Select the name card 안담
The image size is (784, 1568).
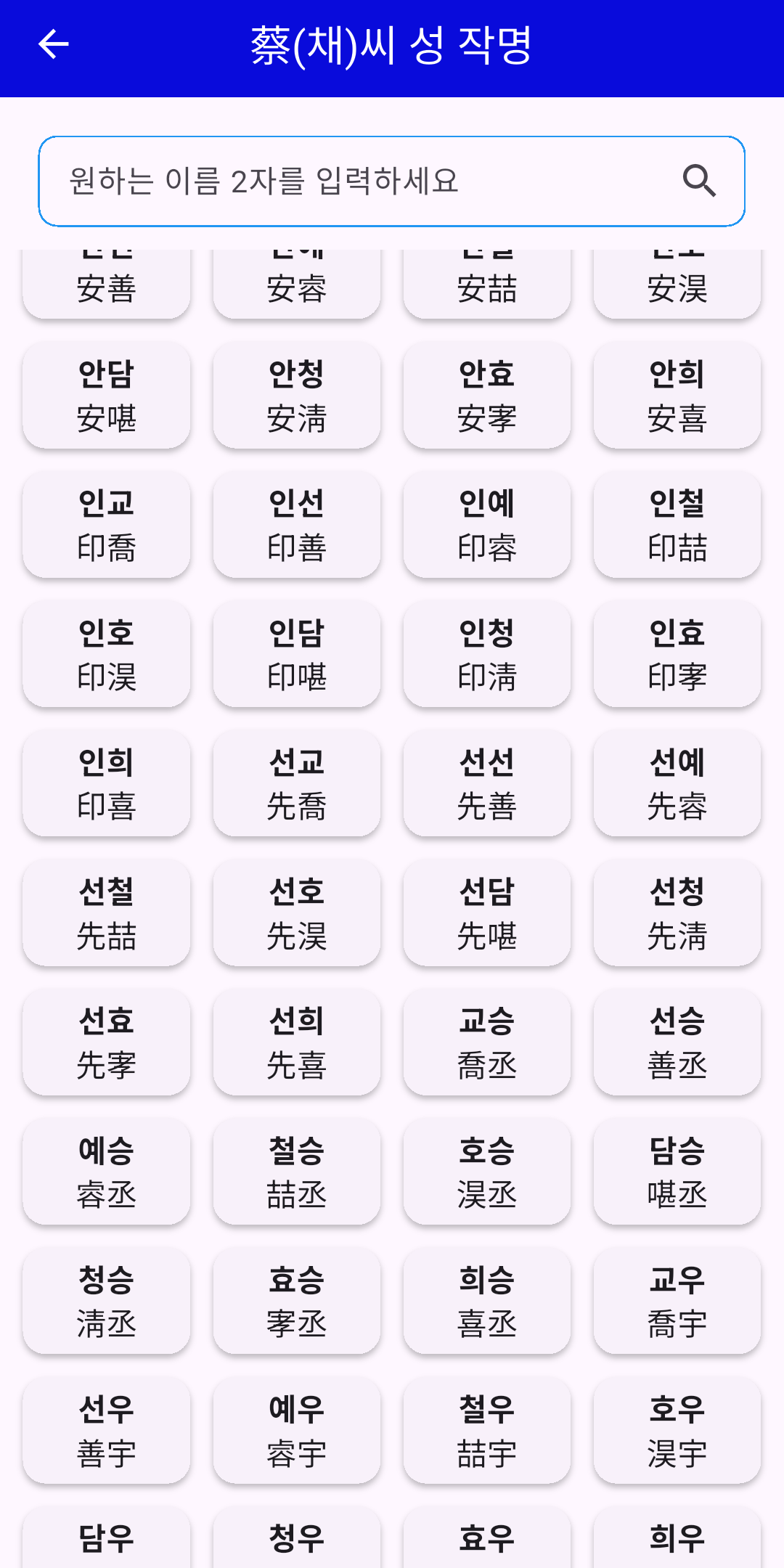(107, 396)
